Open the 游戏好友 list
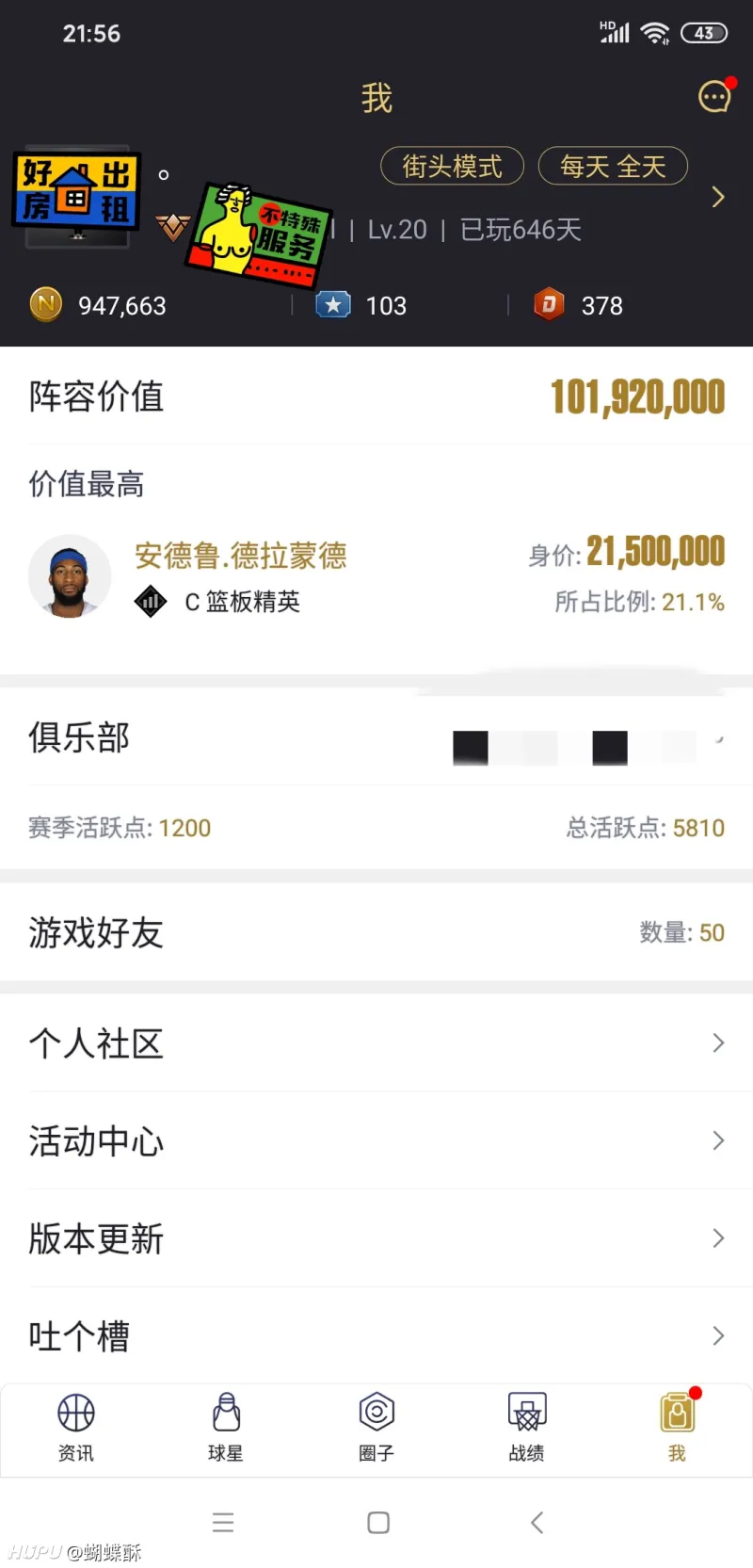This screenshot has width=753, height=1568. pos(376,932)
